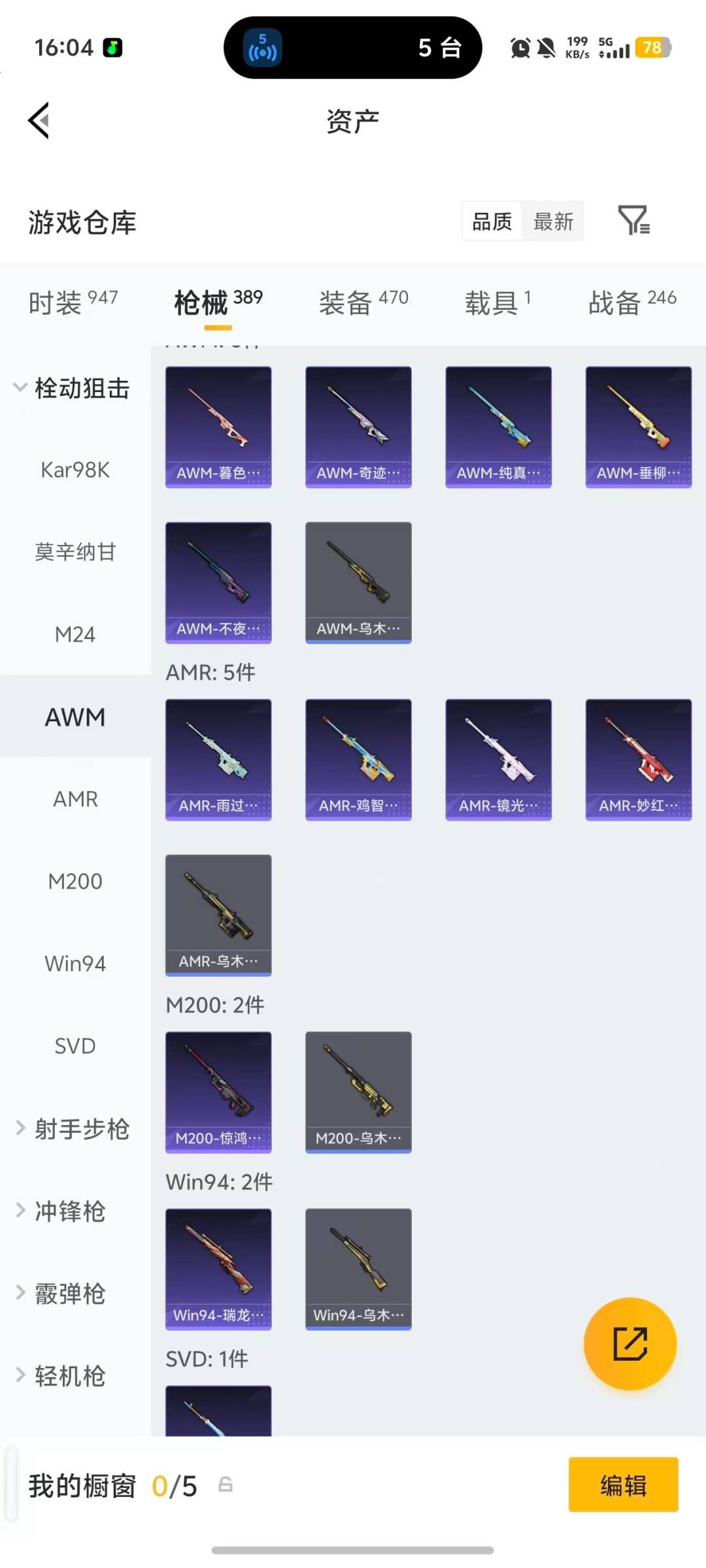Switch selection from AWM to AMR category
Image resolution: width=706 pixels, height=1568 pixels.
point(75,798)
